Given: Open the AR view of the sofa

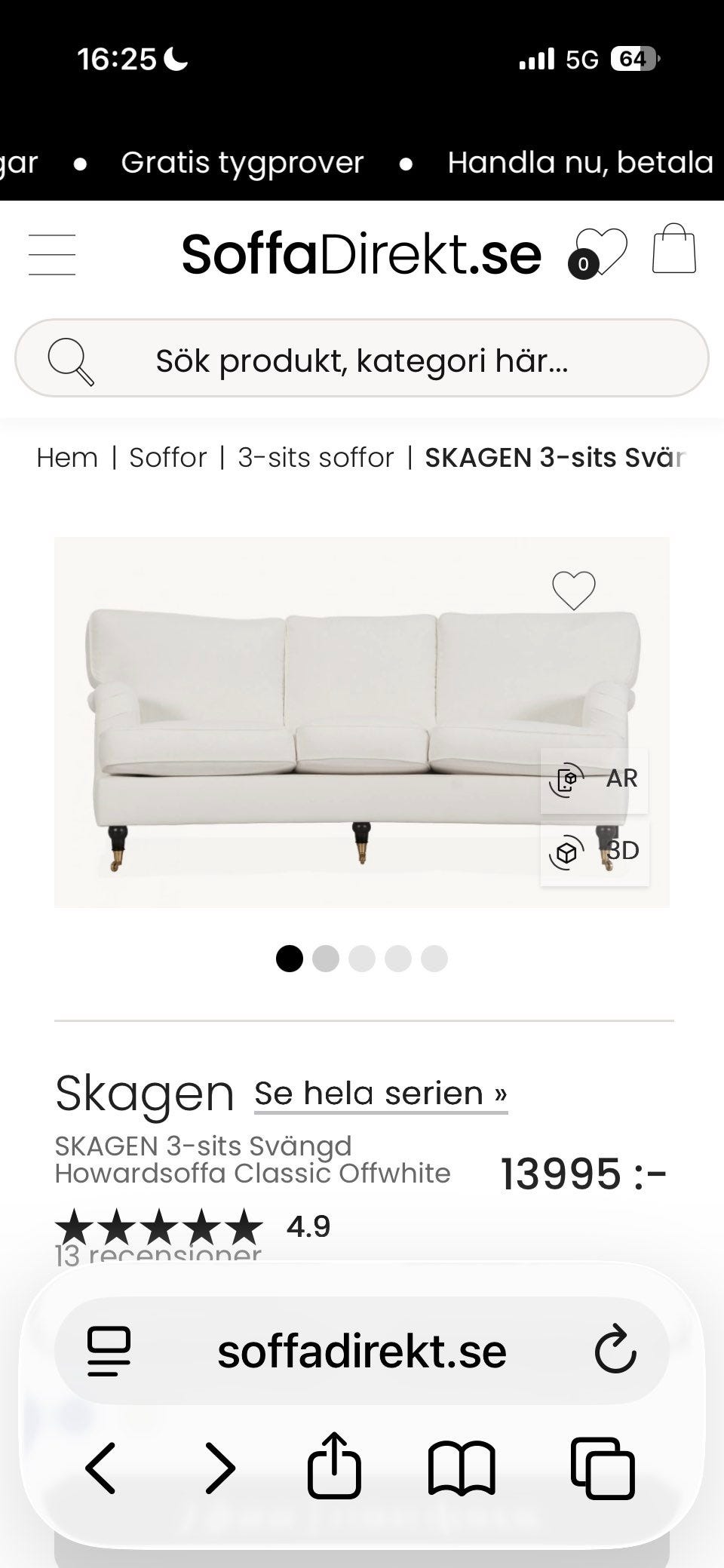Looking at the screenshot, I should coord(594,779).
